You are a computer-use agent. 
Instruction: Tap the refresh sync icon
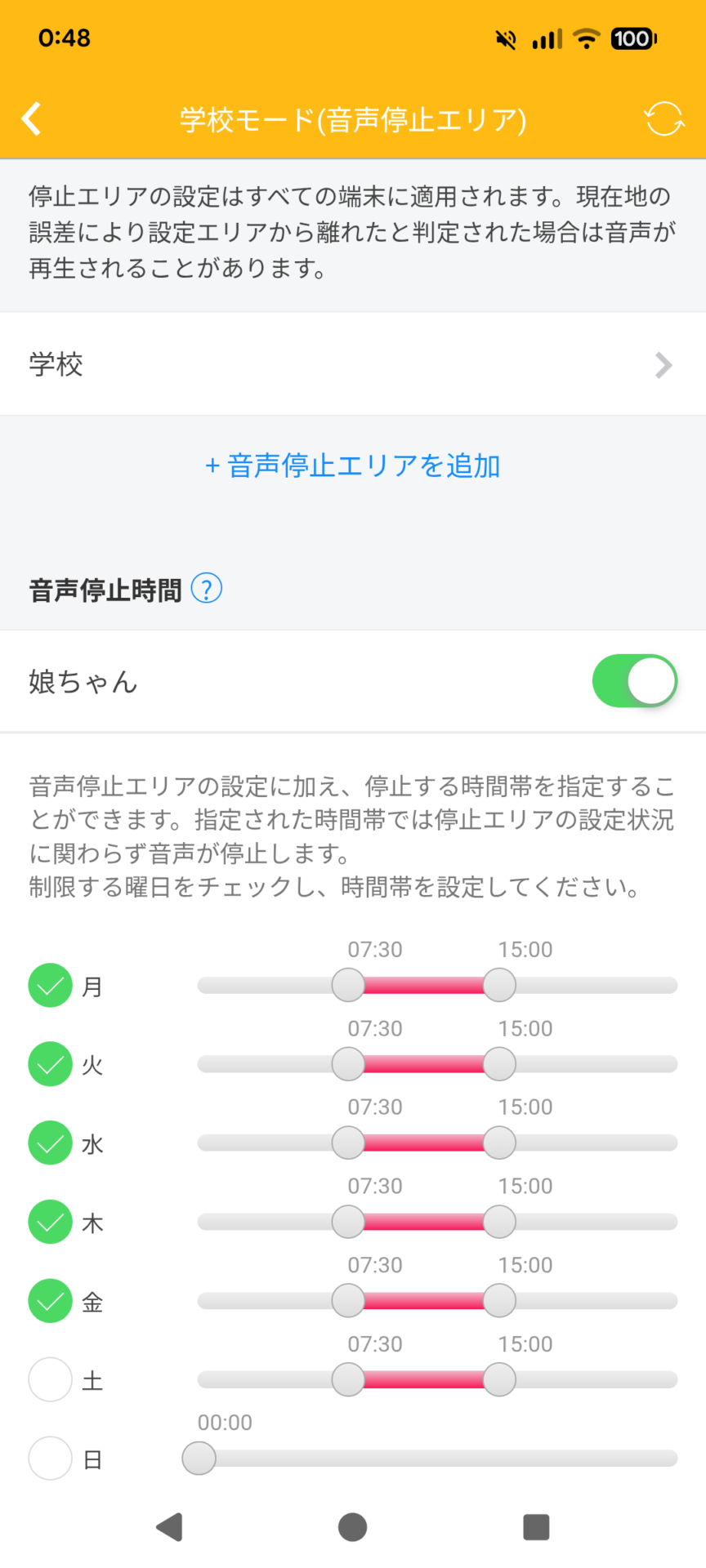tap(664, 119)
